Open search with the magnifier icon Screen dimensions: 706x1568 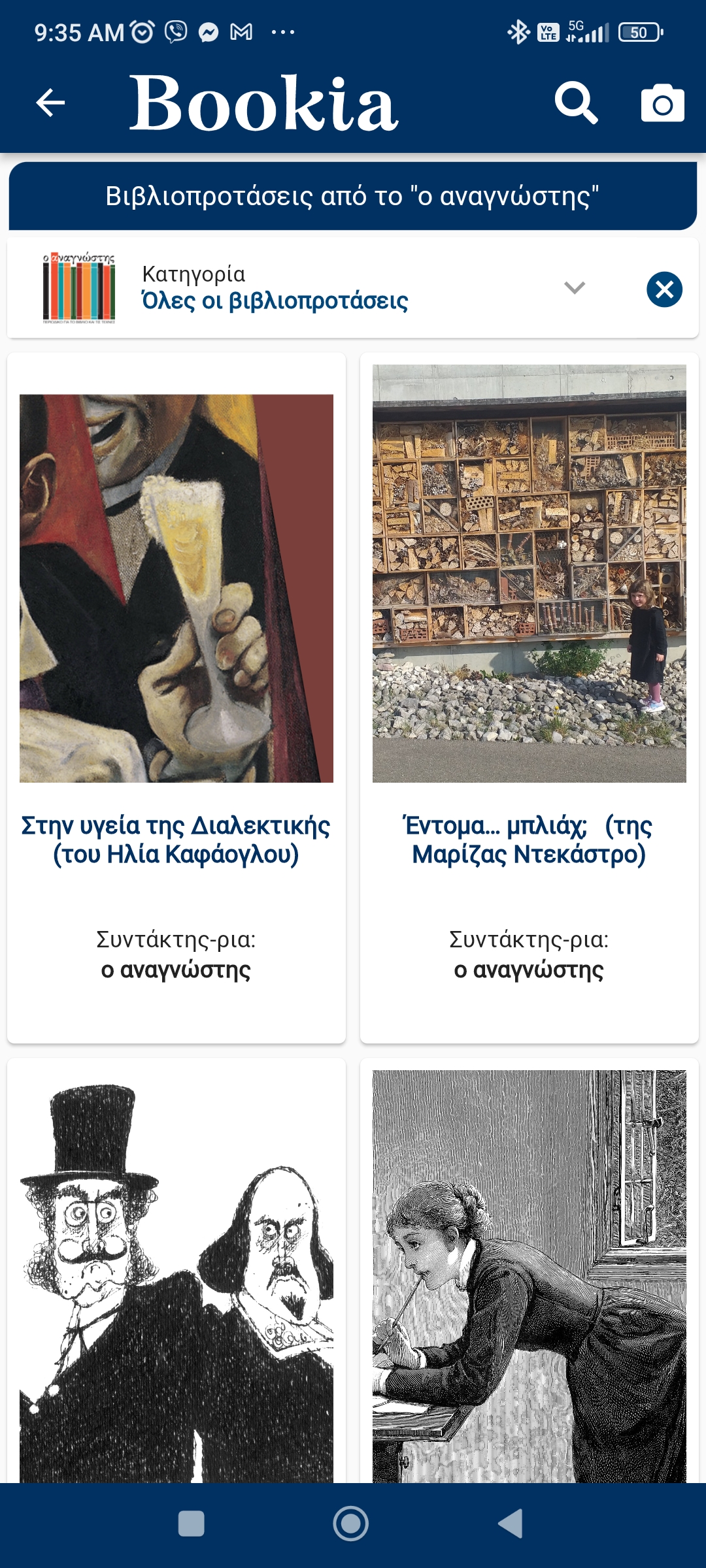[576, 103]
